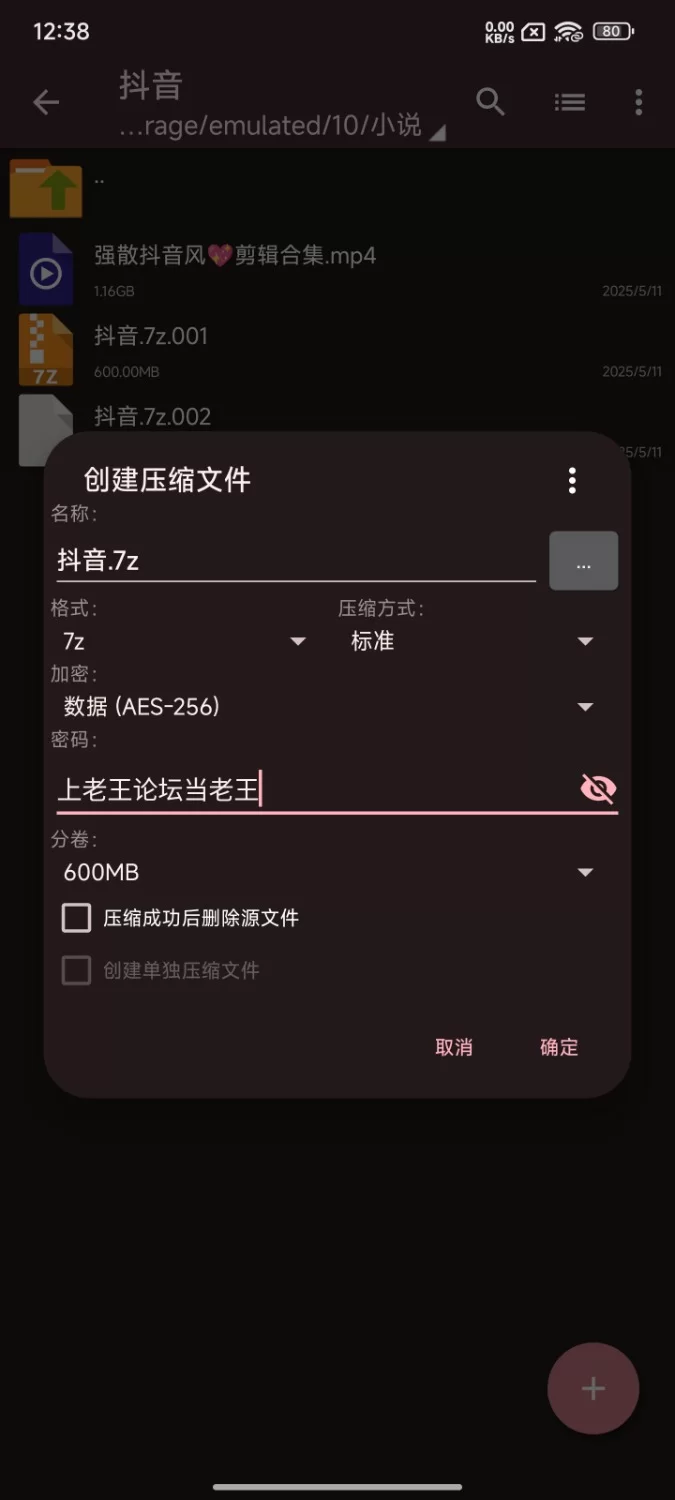This screenshot has width=675, height=1500.
Task: Open the 压缩方式 dropdown showing 标准
Action: (x=472, y=641)
